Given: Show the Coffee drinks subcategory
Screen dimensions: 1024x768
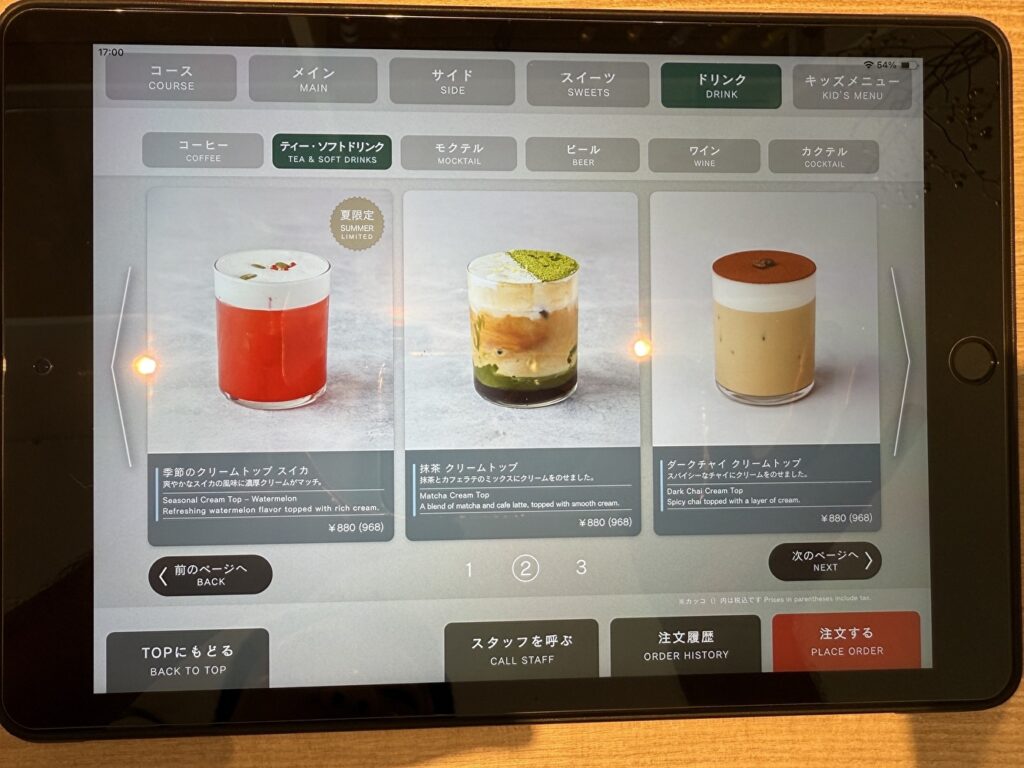Looking at the screenshot, I should [x=203, y=150].
